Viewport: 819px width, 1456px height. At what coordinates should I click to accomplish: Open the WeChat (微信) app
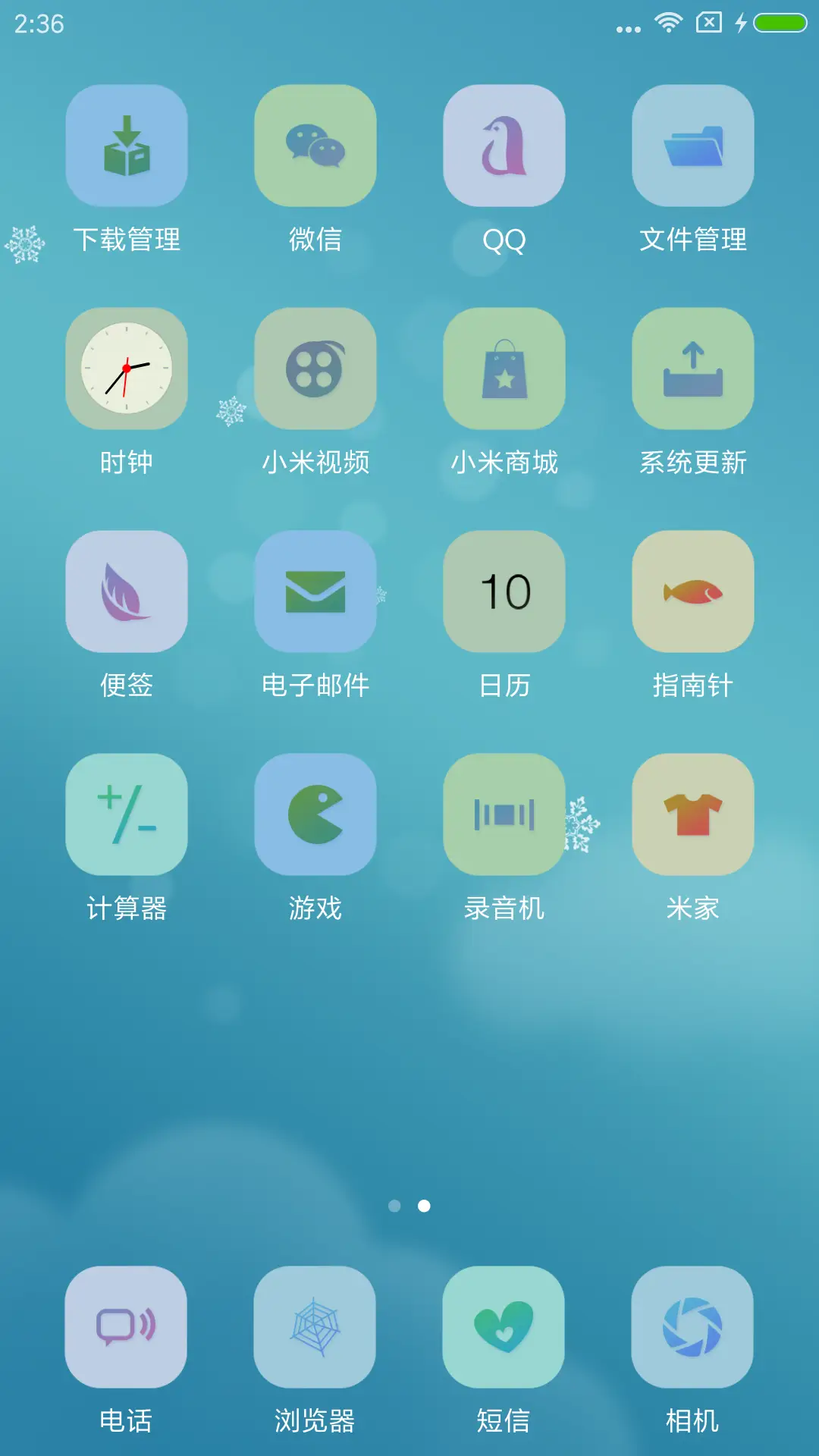(x=315, y=146)
